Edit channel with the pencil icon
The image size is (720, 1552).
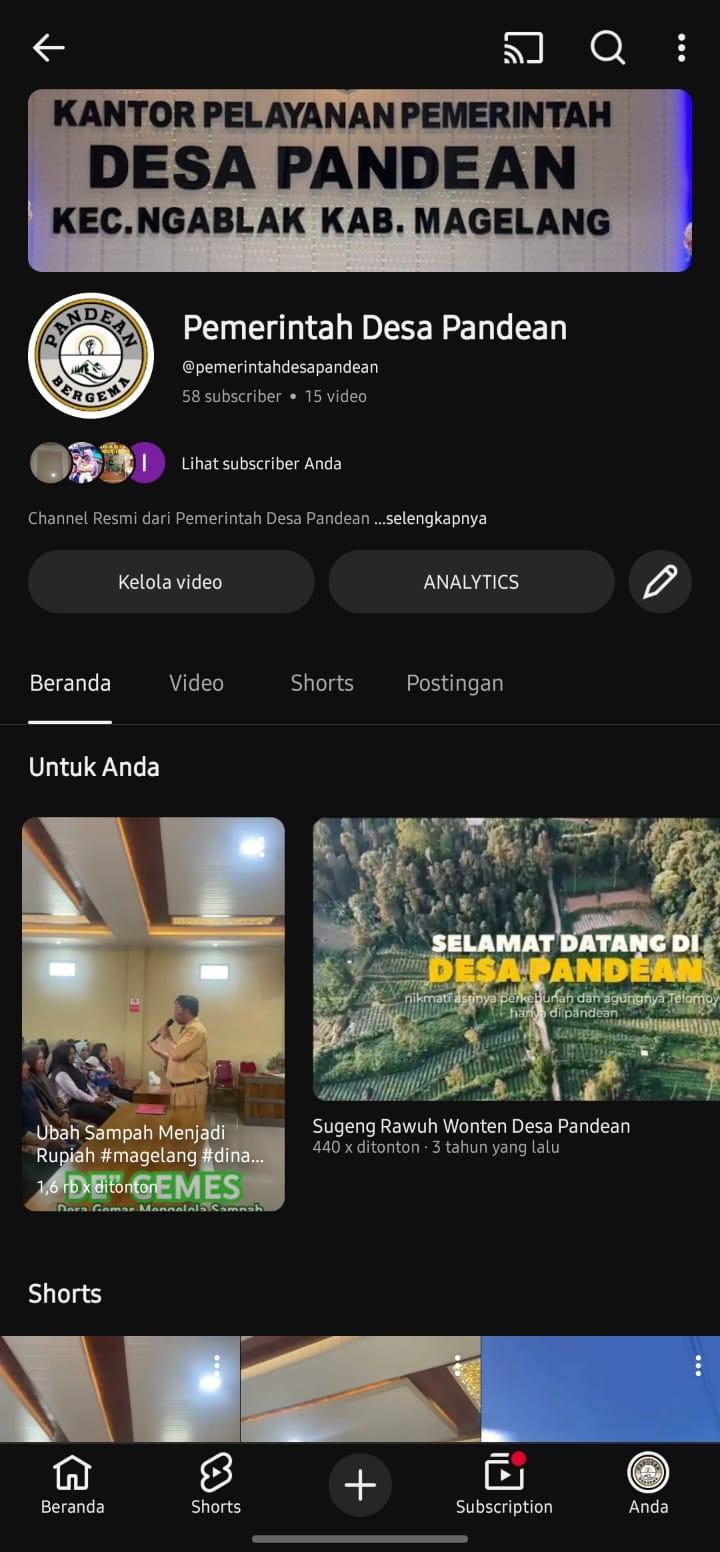660,581
